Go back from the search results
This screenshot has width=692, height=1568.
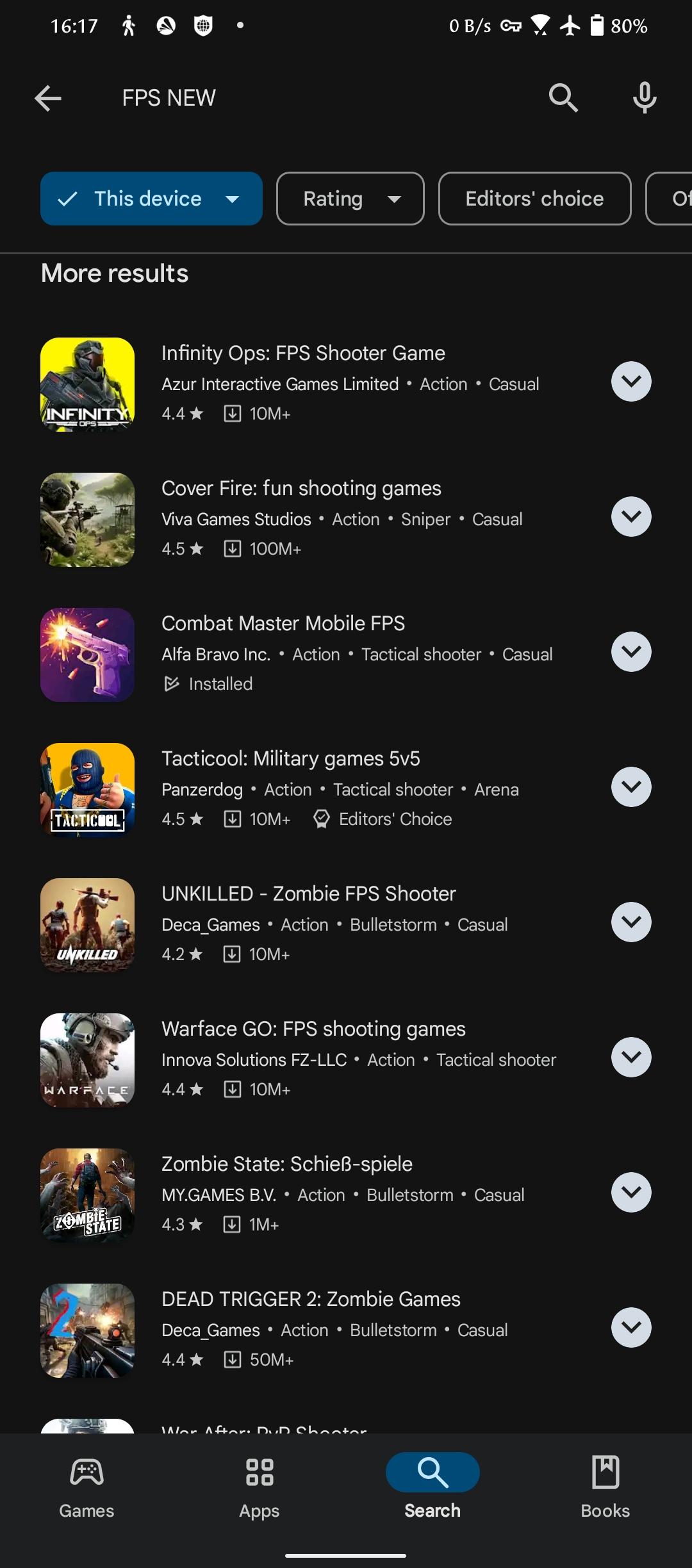[x=48, y=98]
